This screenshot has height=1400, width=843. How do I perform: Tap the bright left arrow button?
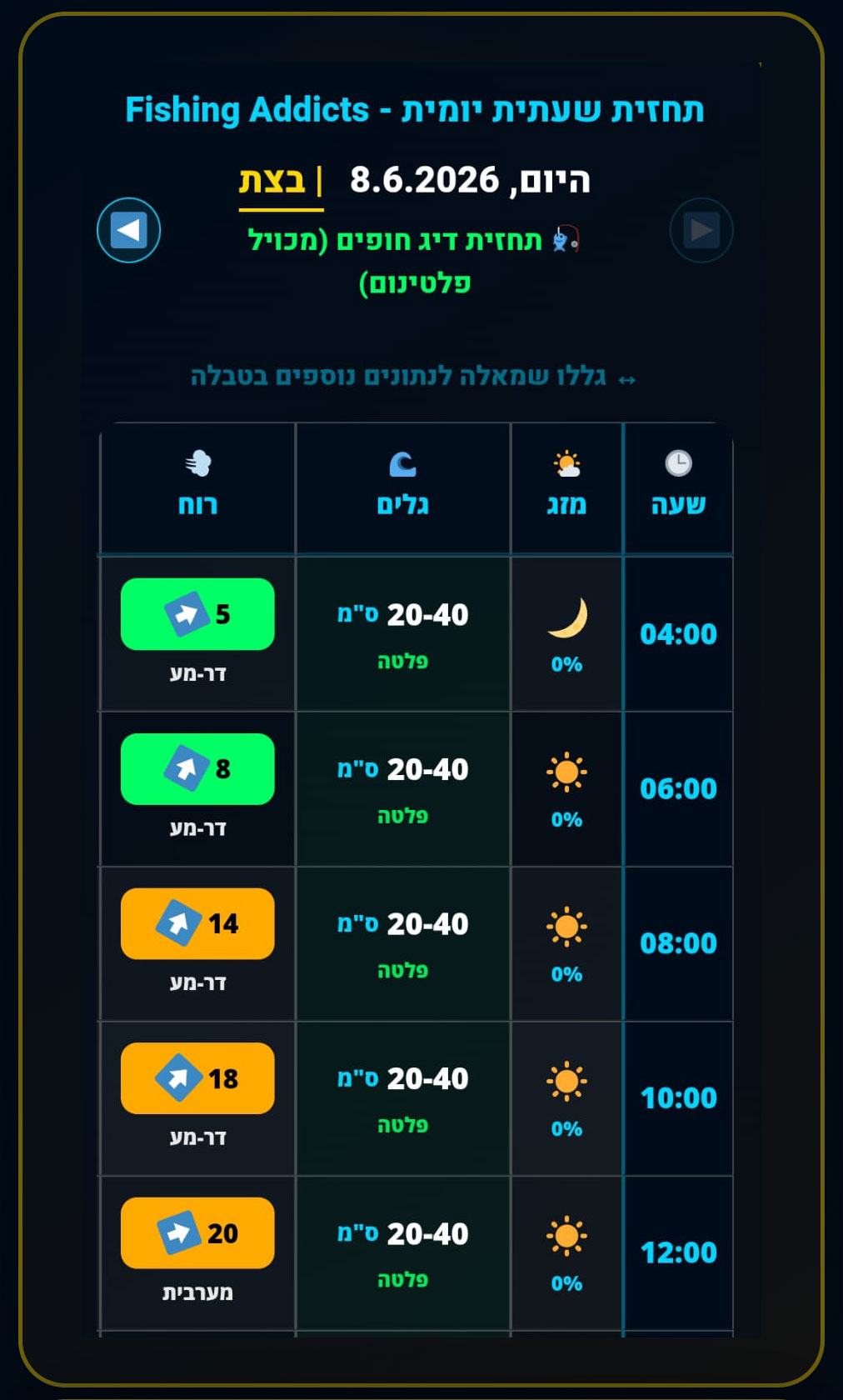[x=128, y=230]
